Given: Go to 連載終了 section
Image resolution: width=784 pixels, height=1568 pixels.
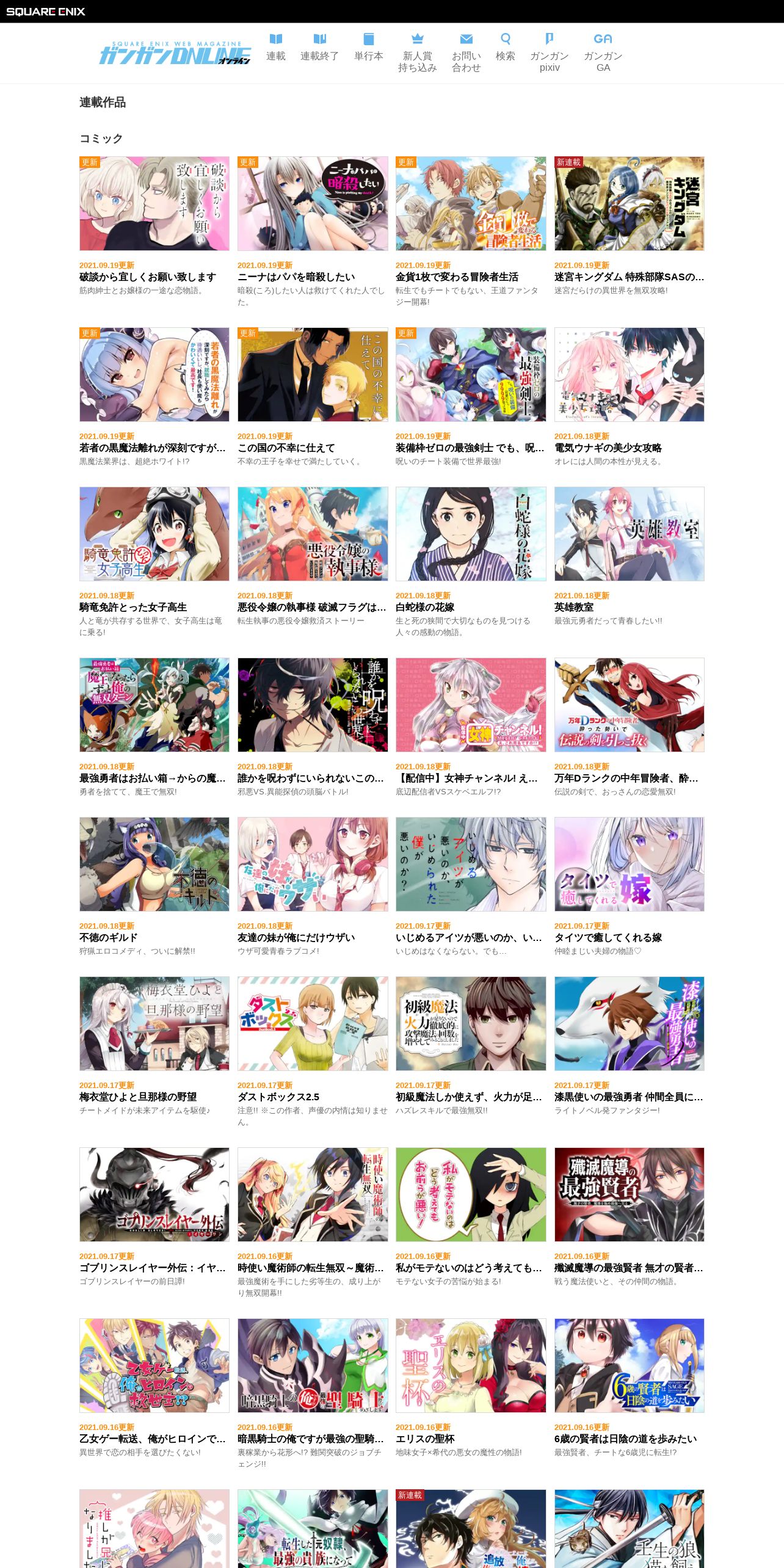Looking at the screenshot, I should click(319, 48).
